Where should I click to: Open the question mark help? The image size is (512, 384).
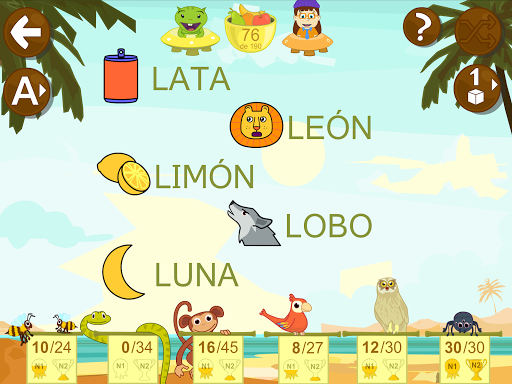coord(422,27)
